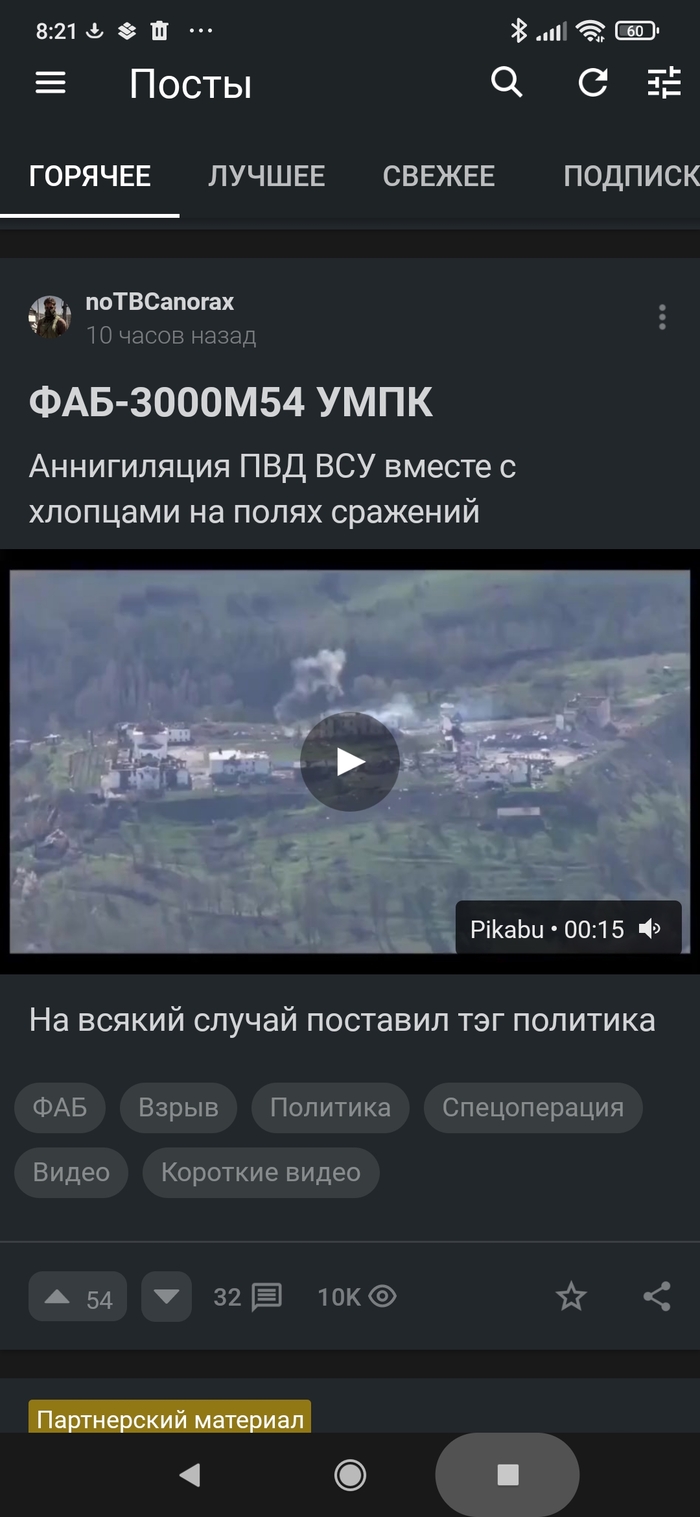The width and height of the screenshot is (700, 1517).
Task: Tap the Короткие видео tag
Action: coord(260,1172)
